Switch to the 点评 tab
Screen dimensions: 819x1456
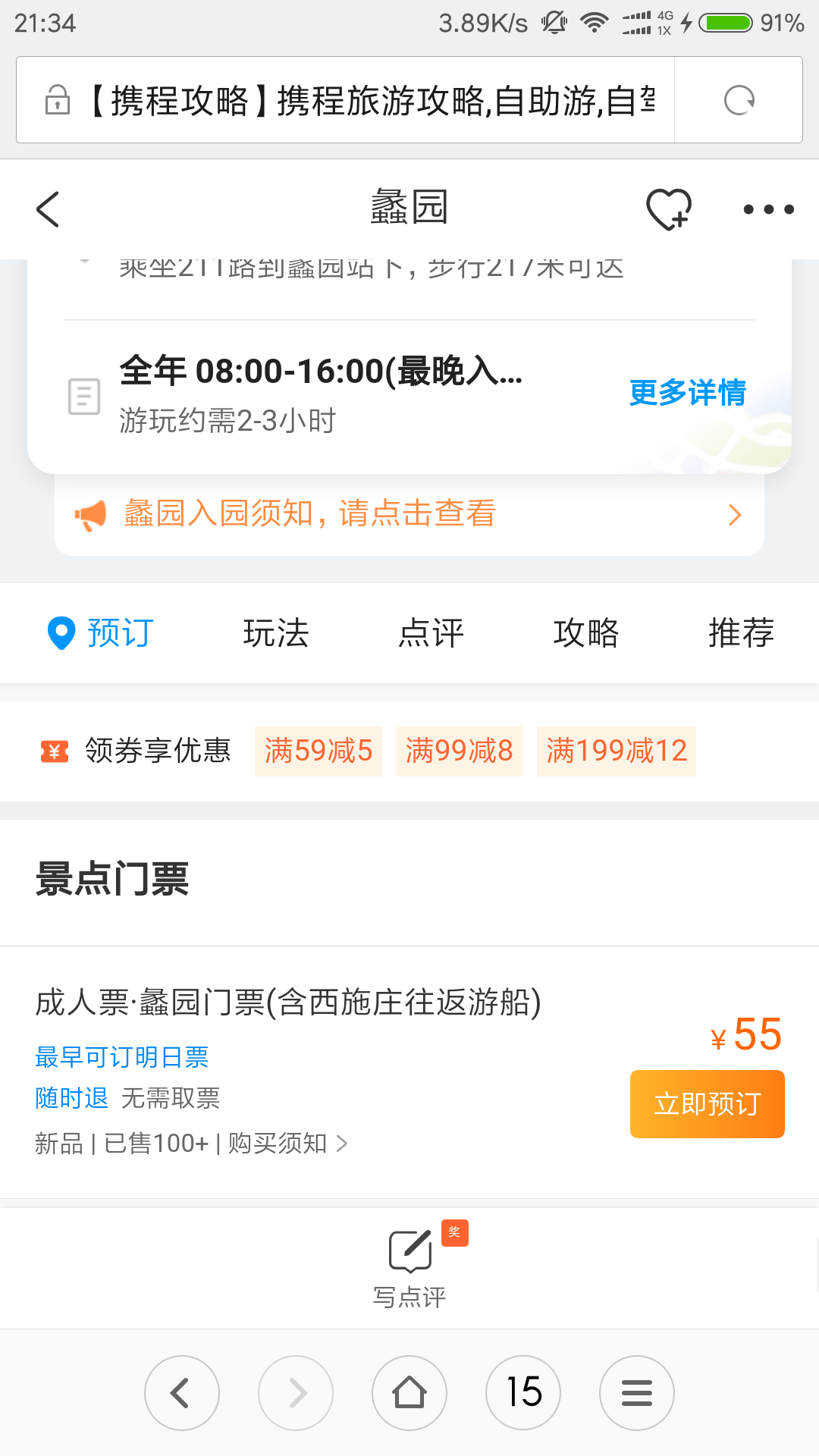tap(431, 633)
